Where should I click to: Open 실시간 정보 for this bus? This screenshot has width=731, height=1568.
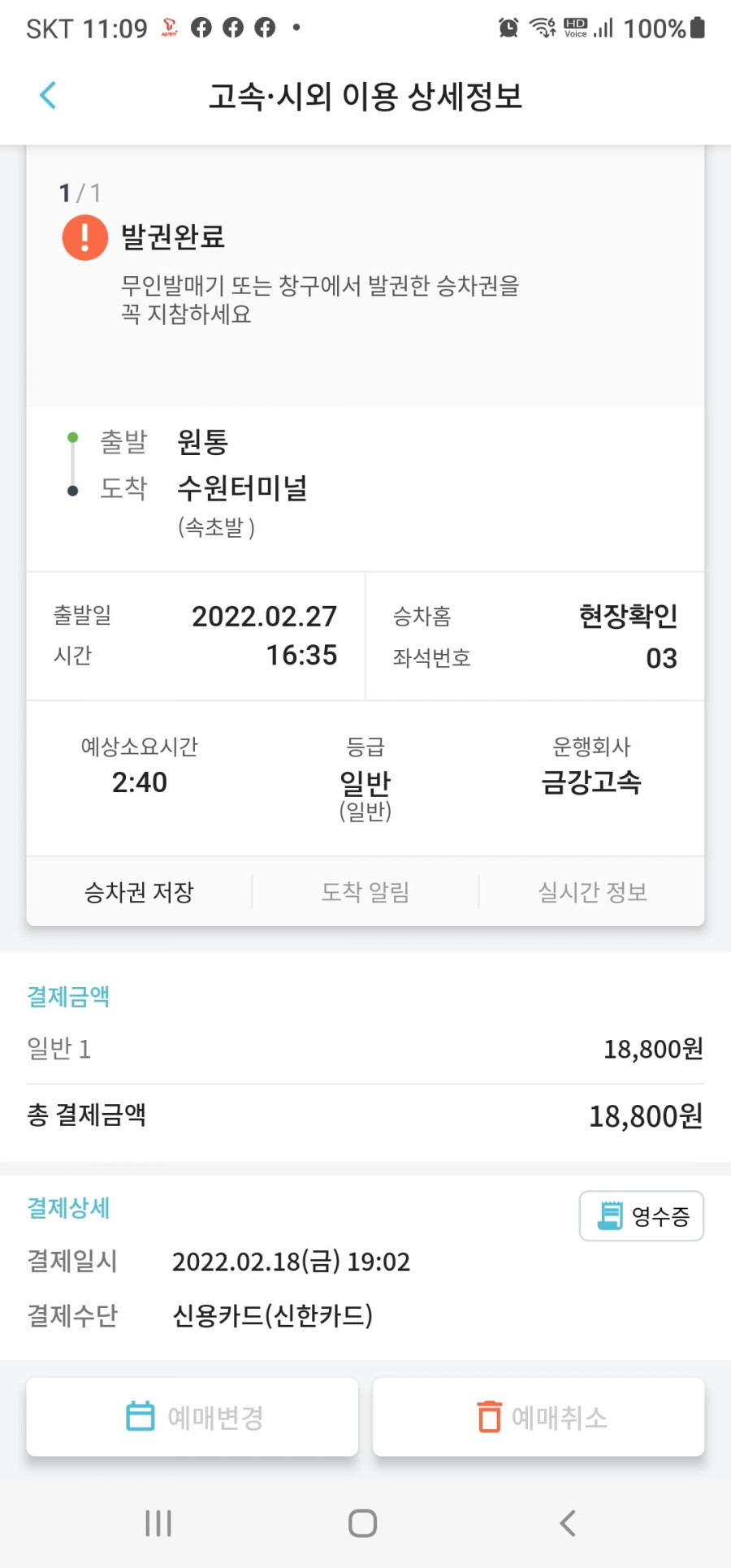coord(592,892)
